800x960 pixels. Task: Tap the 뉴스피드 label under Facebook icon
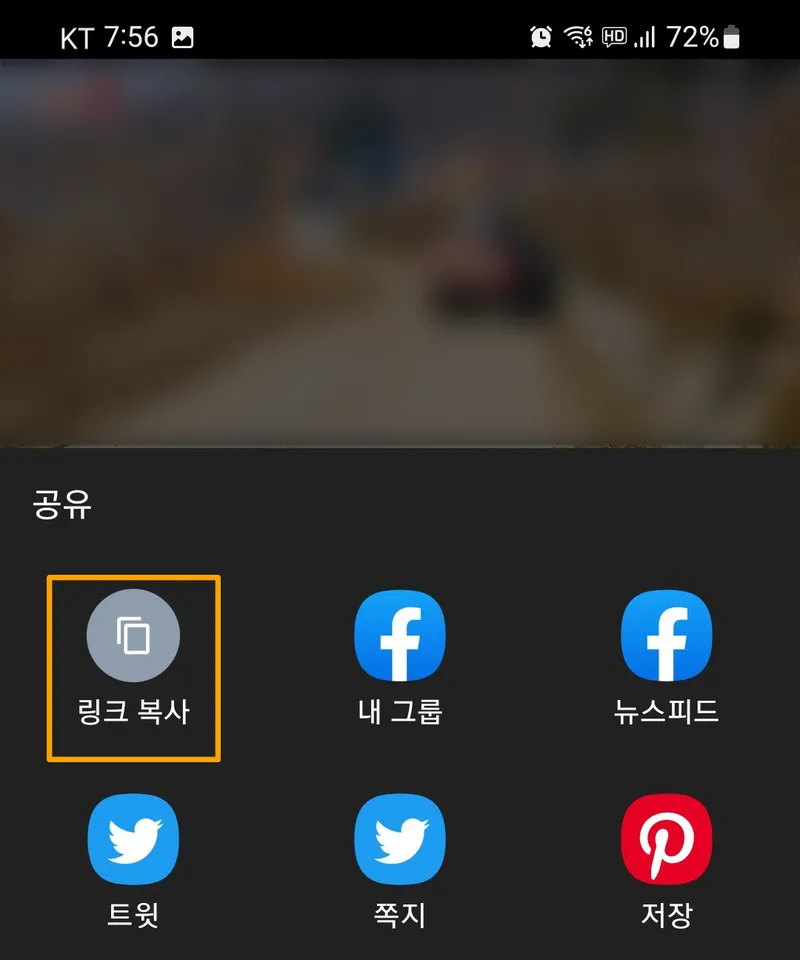(x=666, y=711)
